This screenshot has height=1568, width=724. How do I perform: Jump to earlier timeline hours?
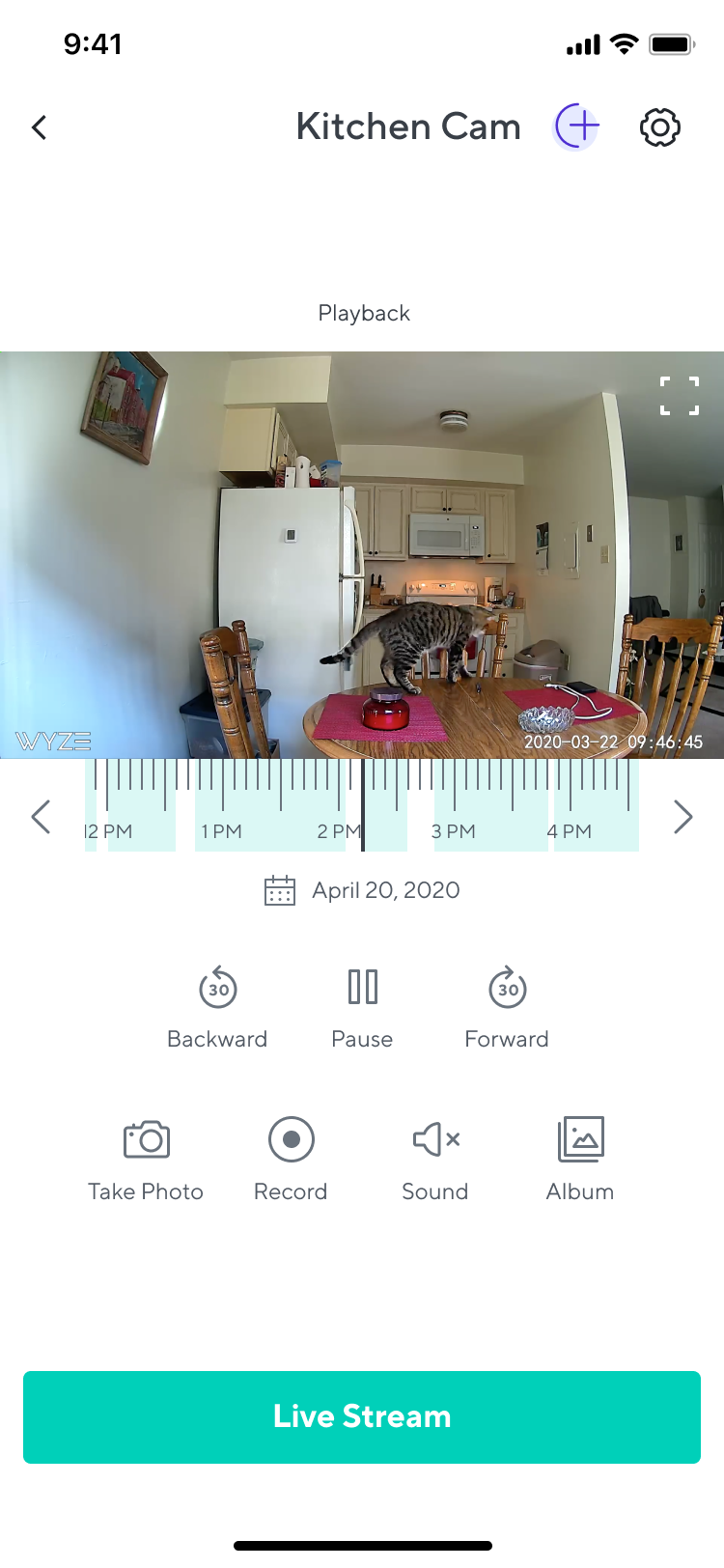point(41,817)
